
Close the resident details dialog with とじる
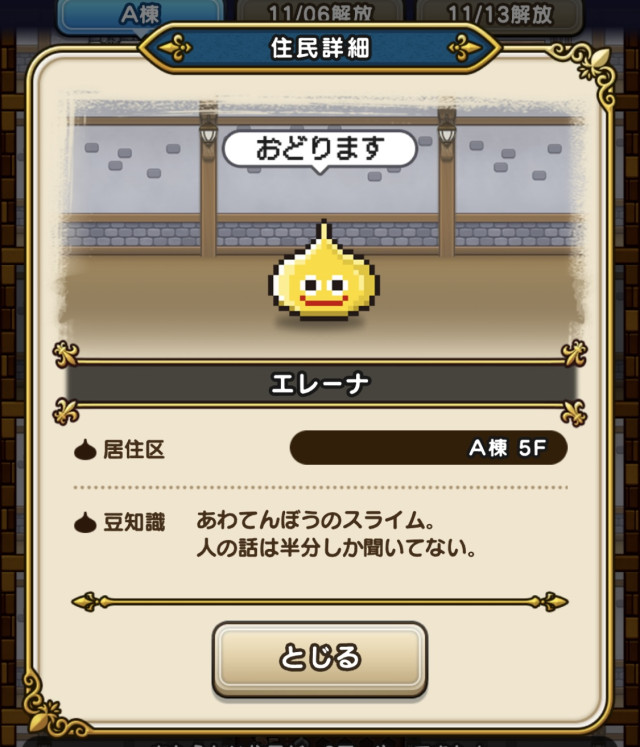(319, 658)
